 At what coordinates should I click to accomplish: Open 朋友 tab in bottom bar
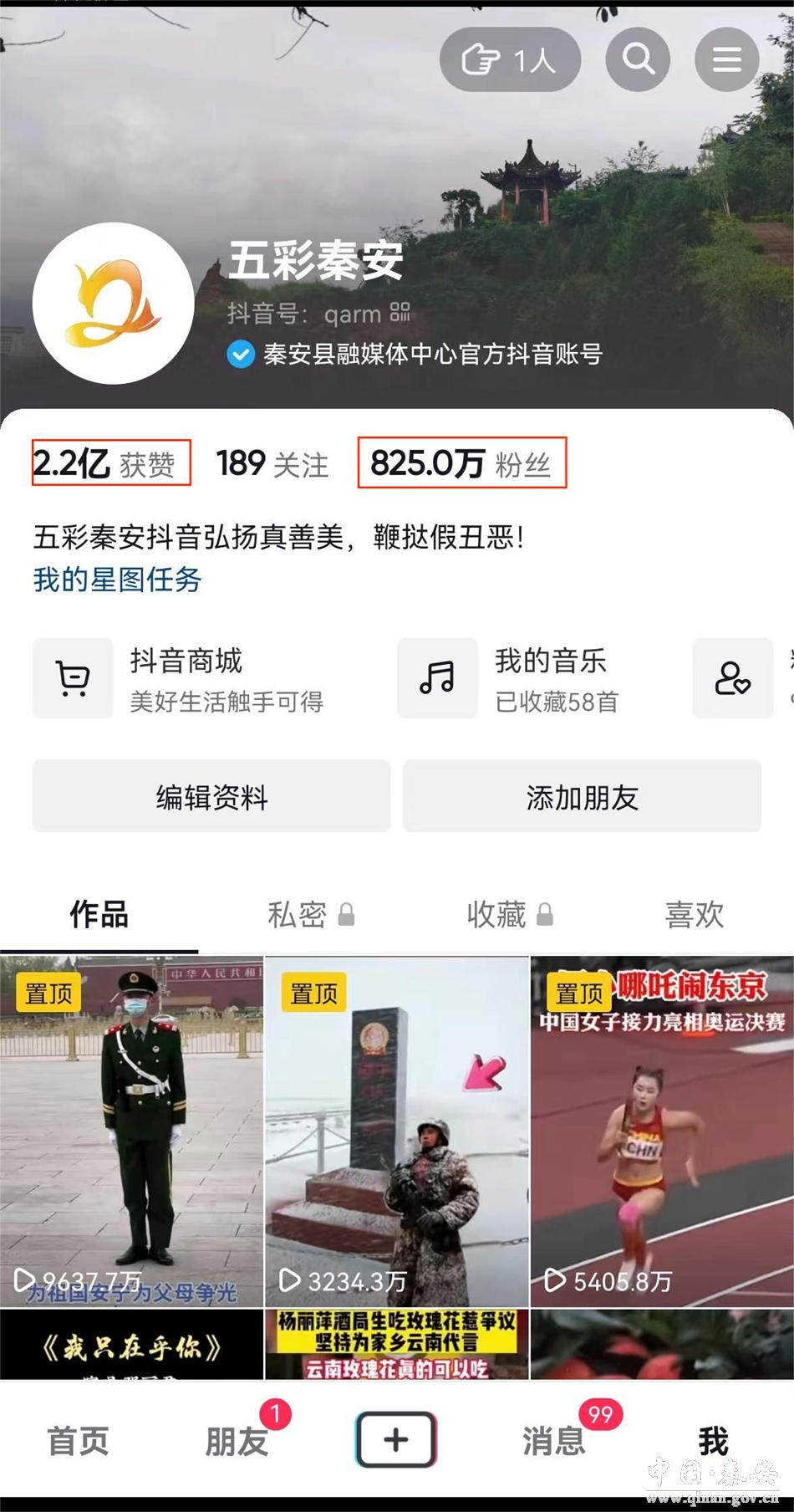(237, 1441)
